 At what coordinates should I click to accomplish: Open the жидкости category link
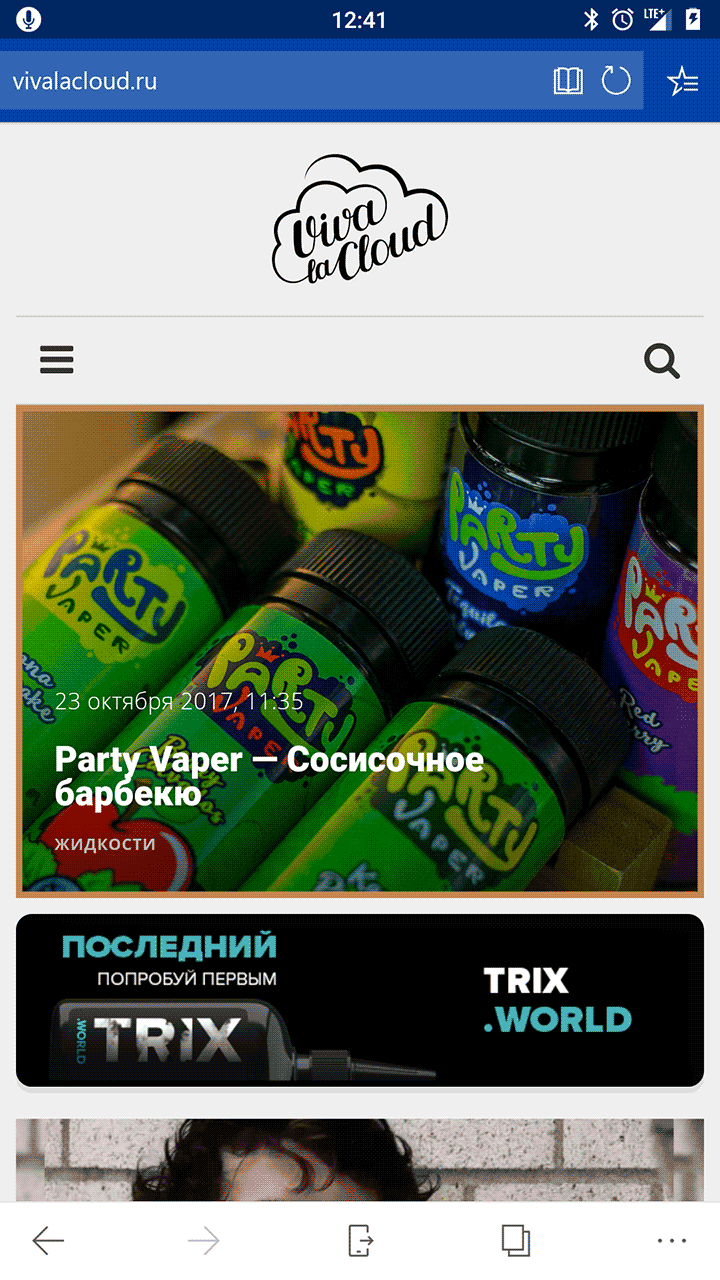pyautogui.click(x=105, y=843)
